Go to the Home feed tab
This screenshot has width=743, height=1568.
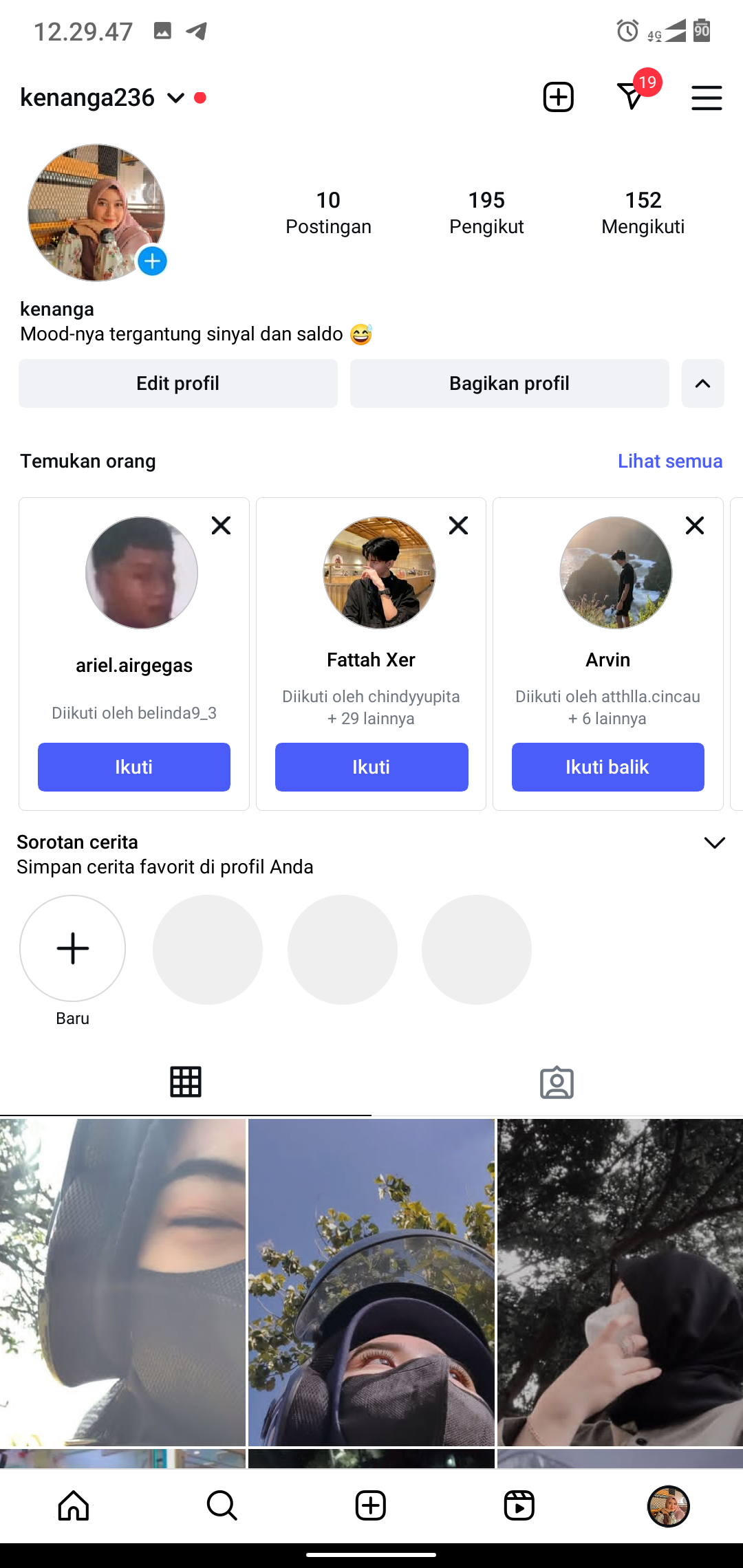(x=74, y=1505)
